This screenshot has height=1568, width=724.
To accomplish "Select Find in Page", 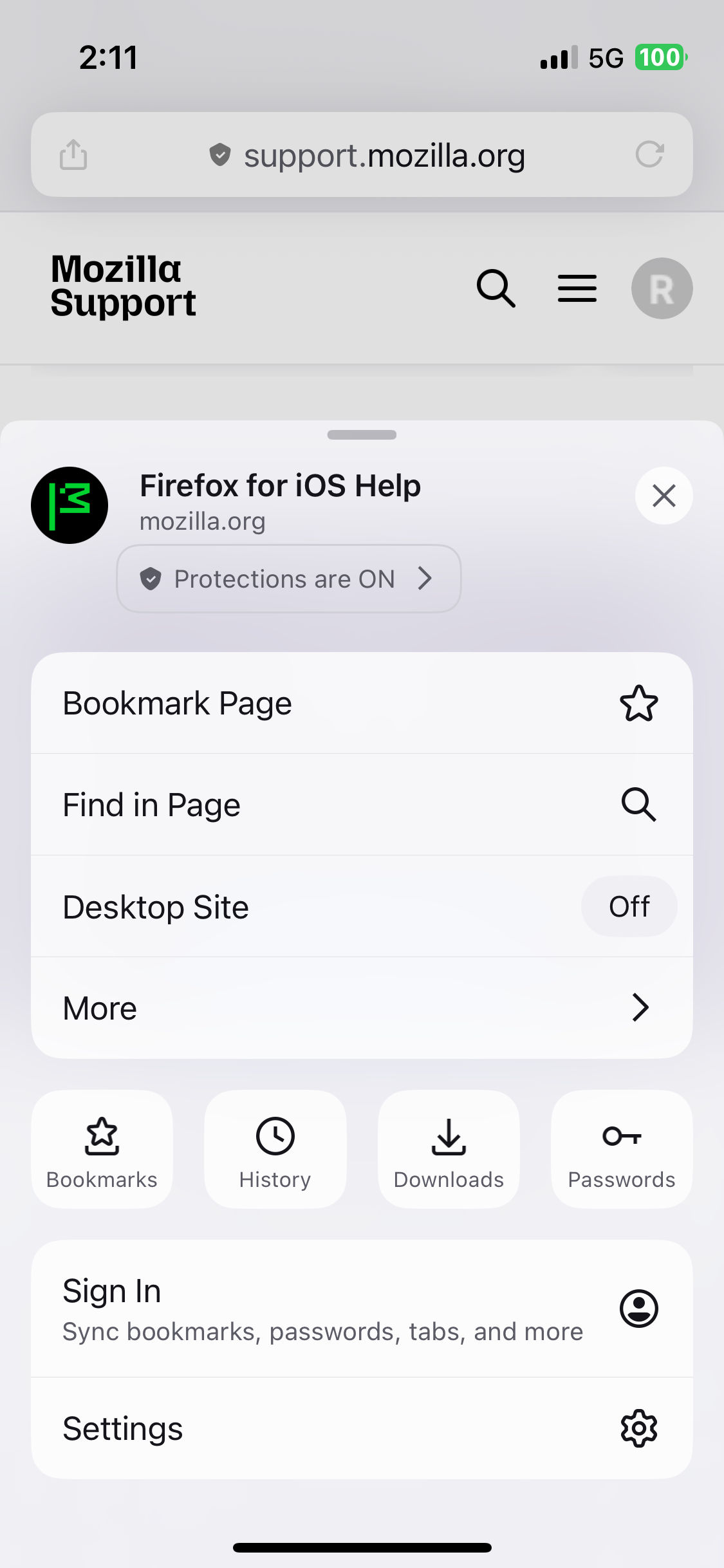I will coord(362,805).
